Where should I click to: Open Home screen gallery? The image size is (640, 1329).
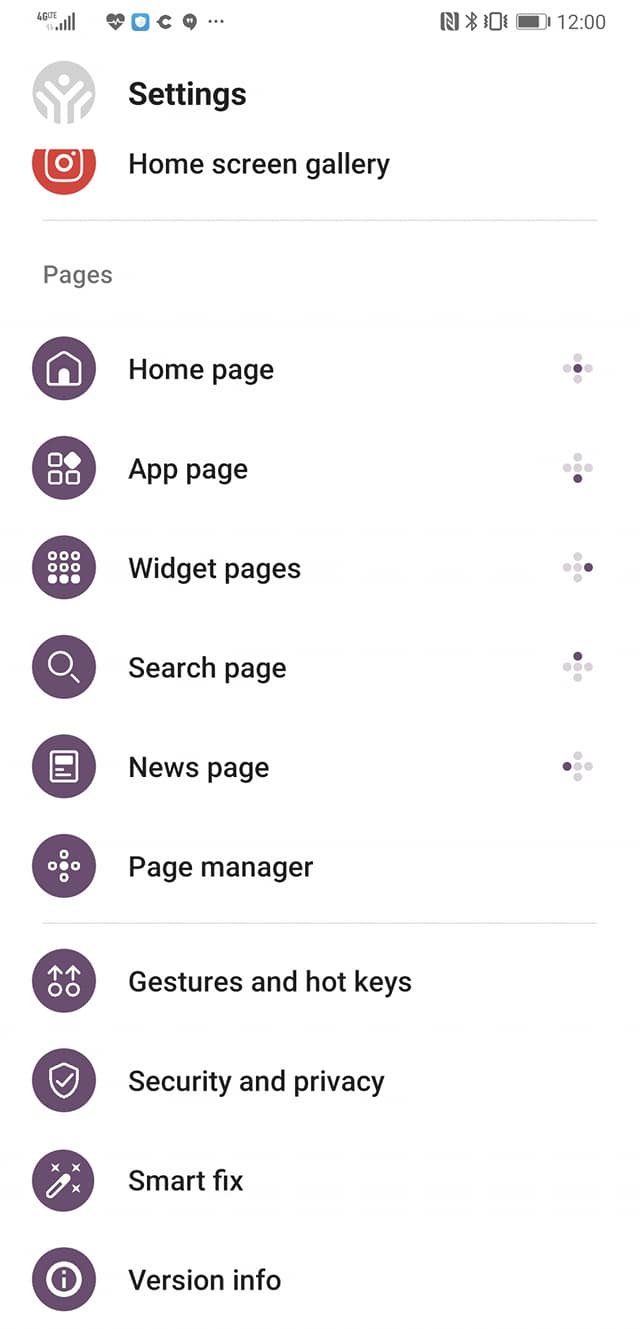point(258,165)
